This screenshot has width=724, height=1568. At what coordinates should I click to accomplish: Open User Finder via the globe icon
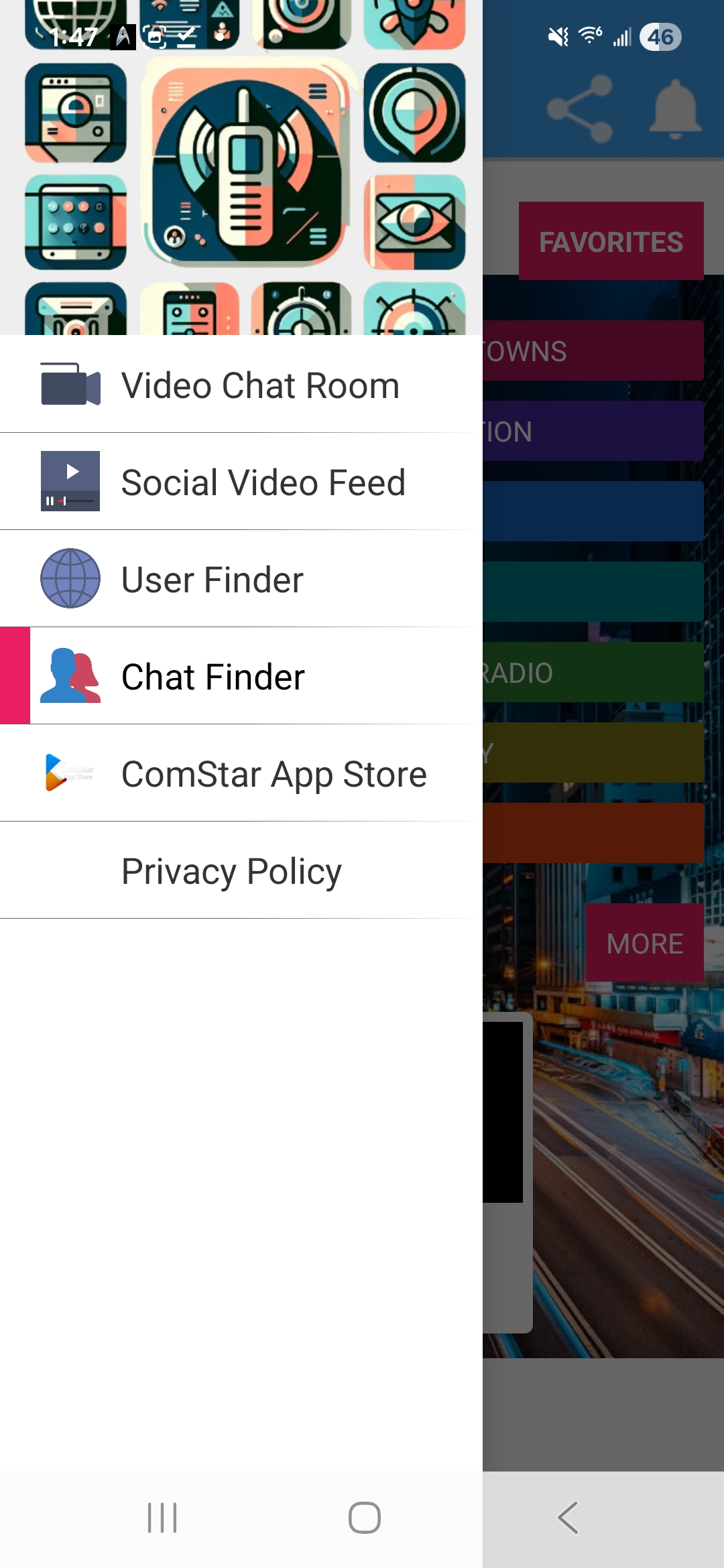[70, 578]
